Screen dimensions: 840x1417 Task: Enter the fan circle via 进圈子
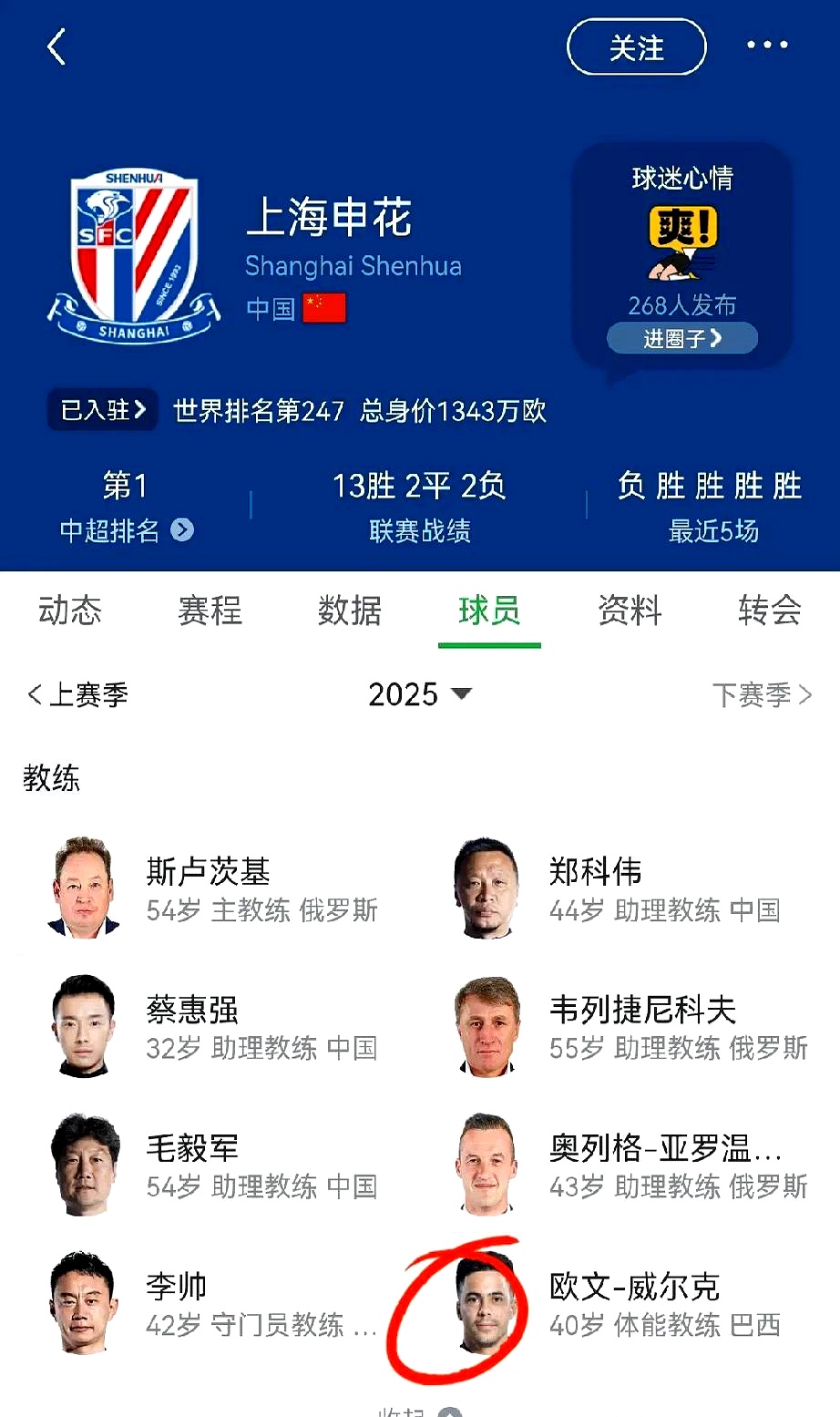[681, 338]
